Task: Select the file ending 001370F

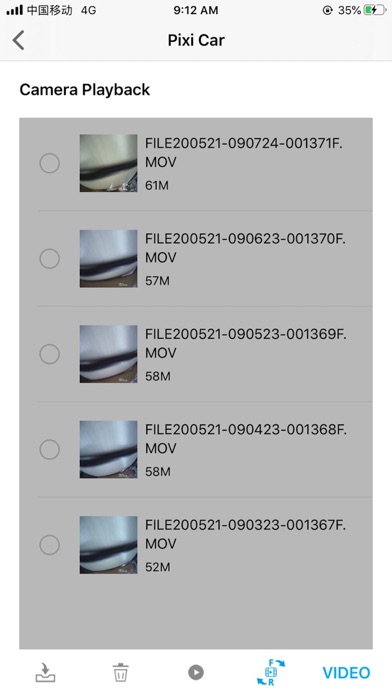Action: pos(49,258)
